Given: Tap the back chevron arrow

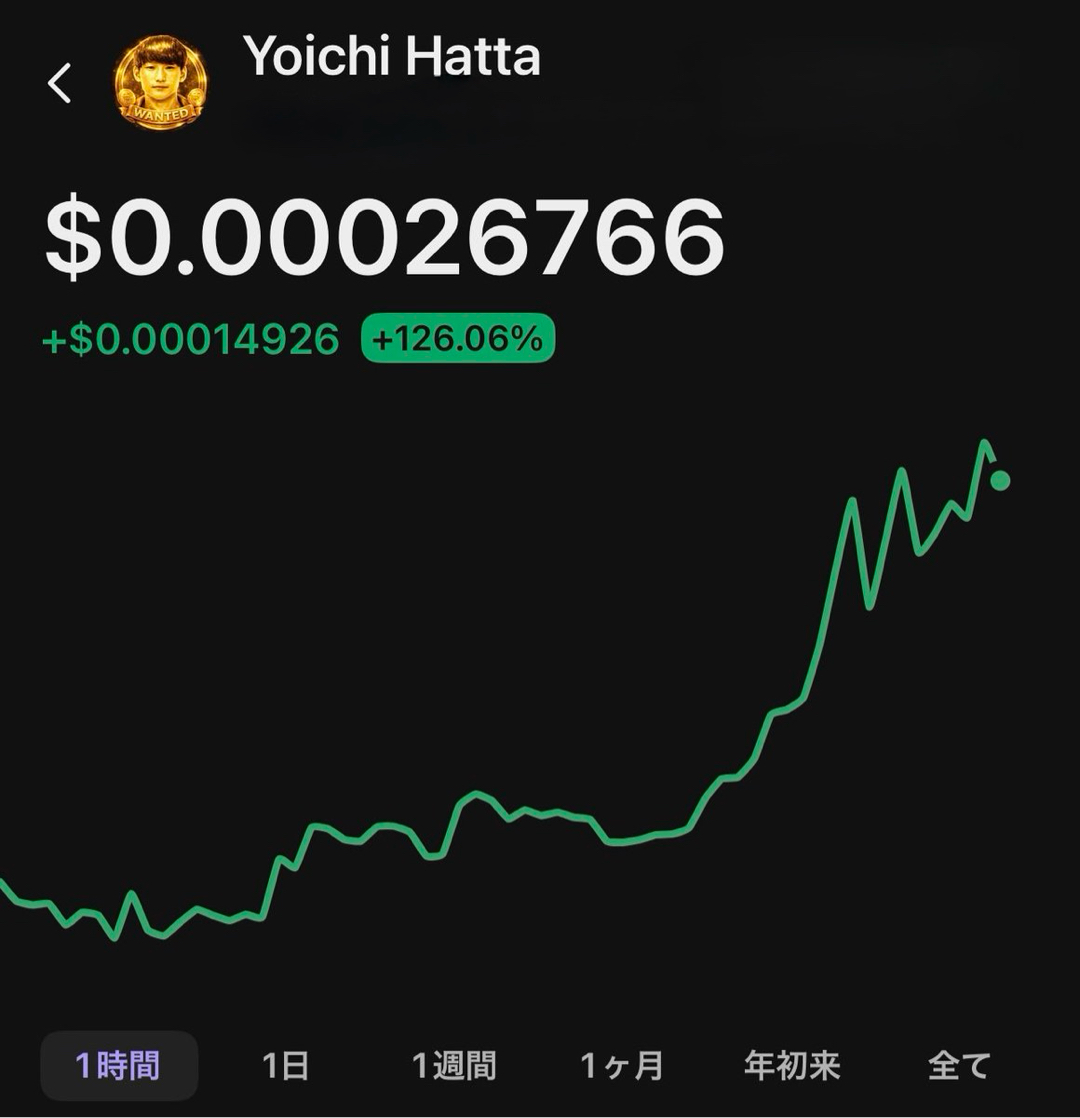Looking at the screenshot, I should [x=61, y=82].
